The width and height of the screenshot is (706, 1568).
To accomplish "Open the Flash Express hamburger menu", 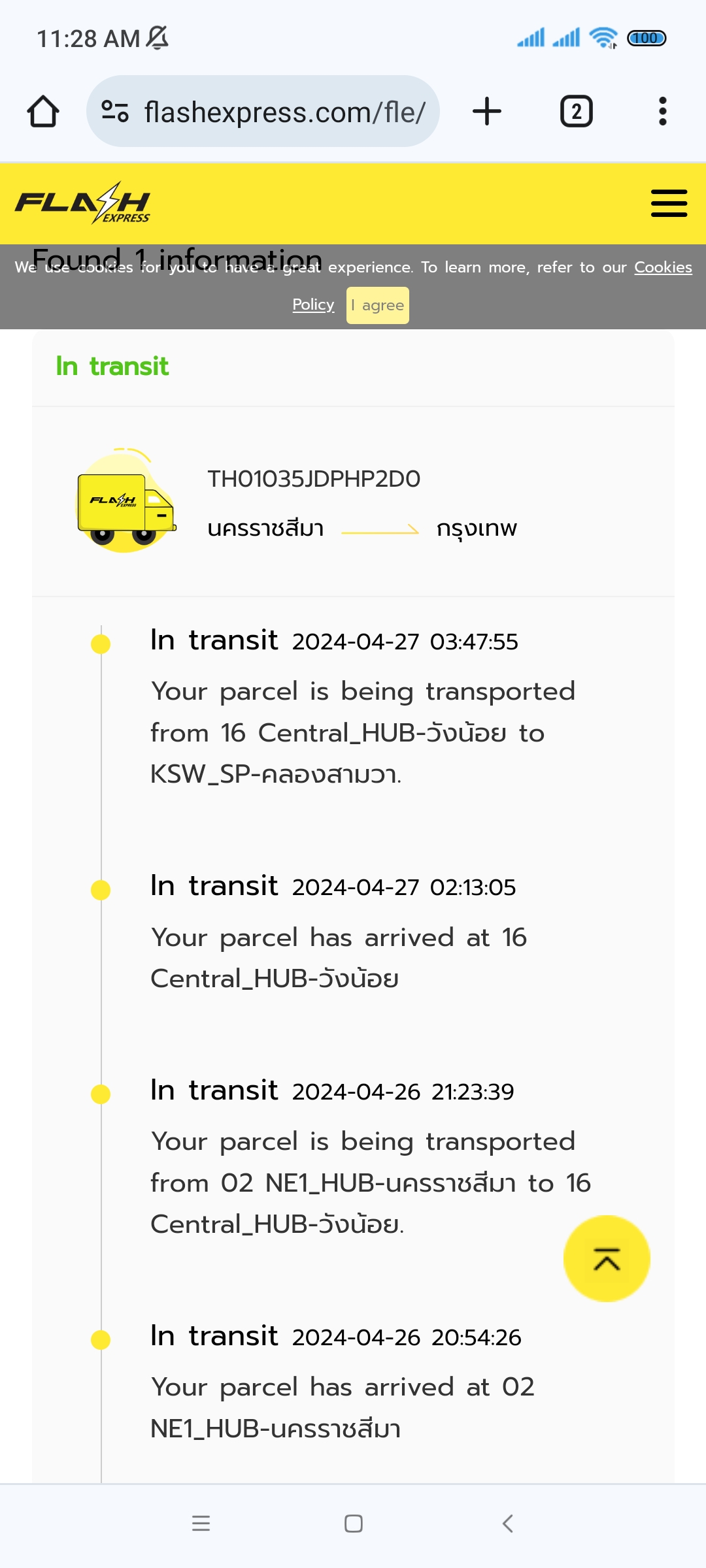I will pyautogui.click(x=669, y=203).
